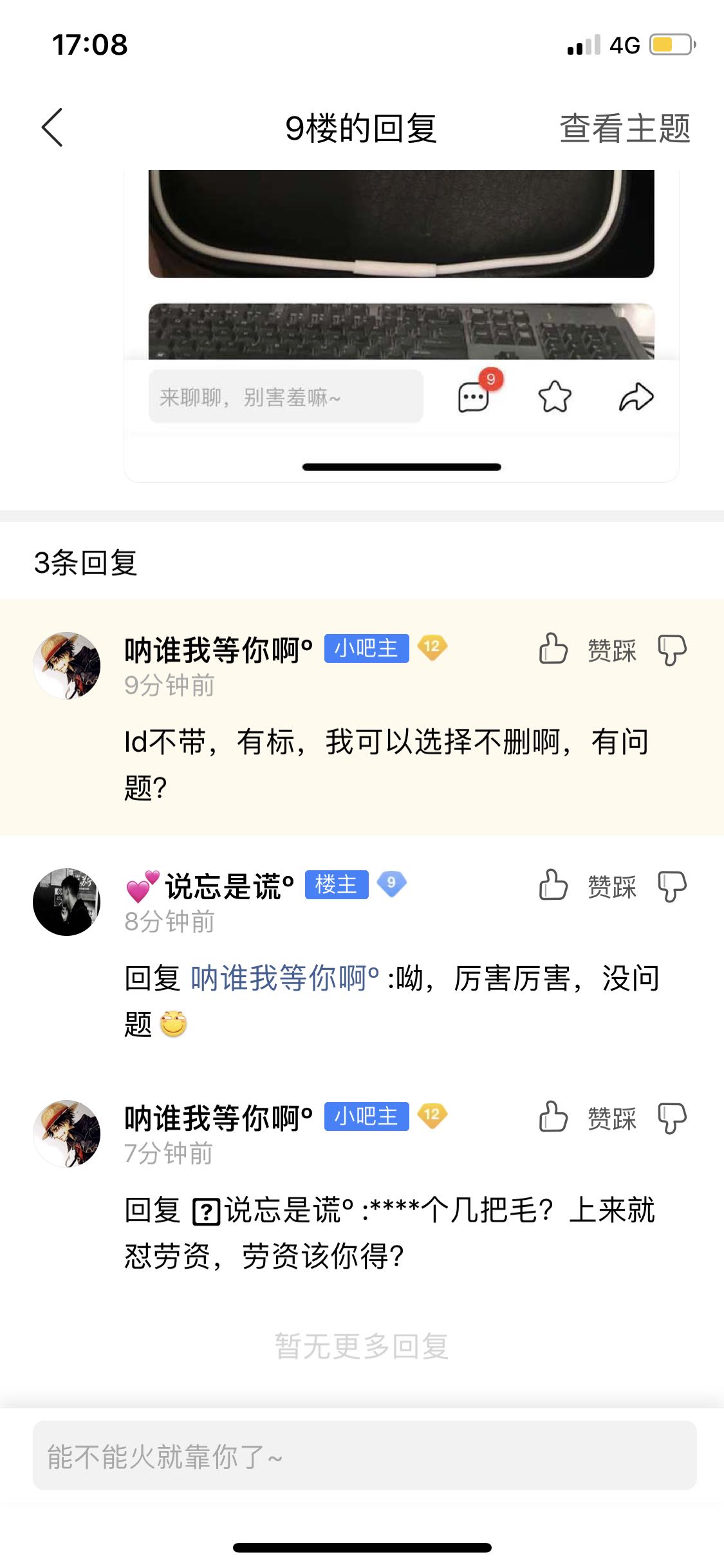The image size is (724, 1568).
Task: Open 查看主题 to view the thread
Action: coord(624,128)
